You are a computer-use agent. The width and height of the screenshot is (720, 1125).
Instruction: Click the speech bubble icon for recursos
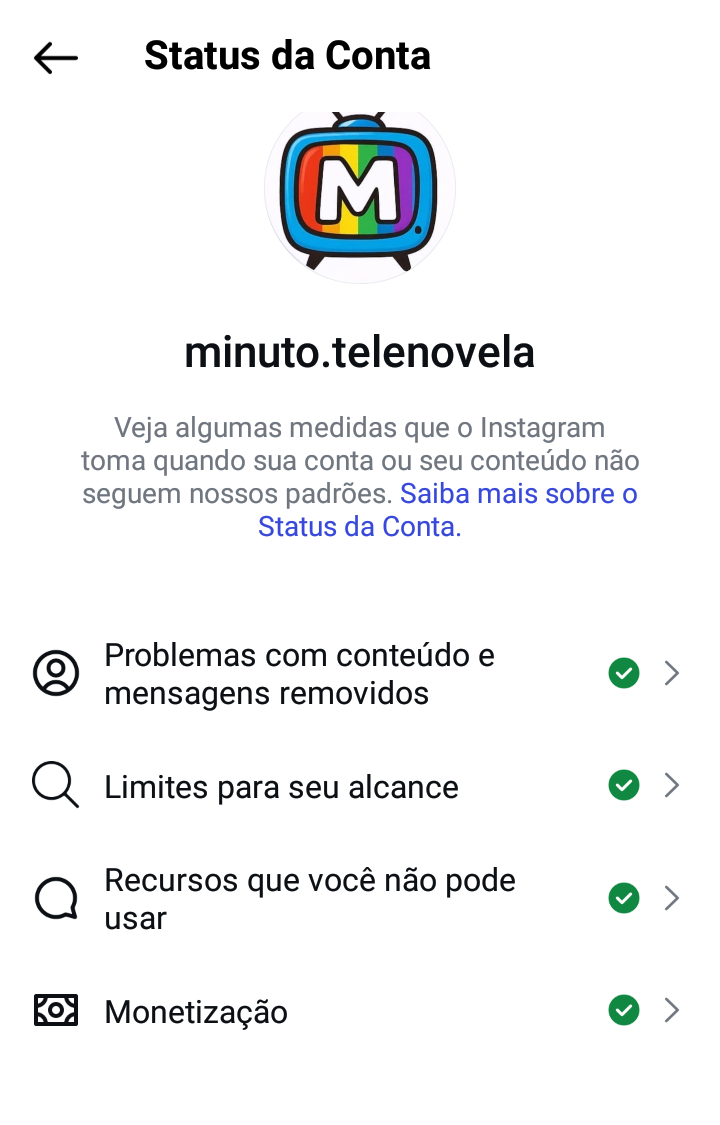(57, 898)
